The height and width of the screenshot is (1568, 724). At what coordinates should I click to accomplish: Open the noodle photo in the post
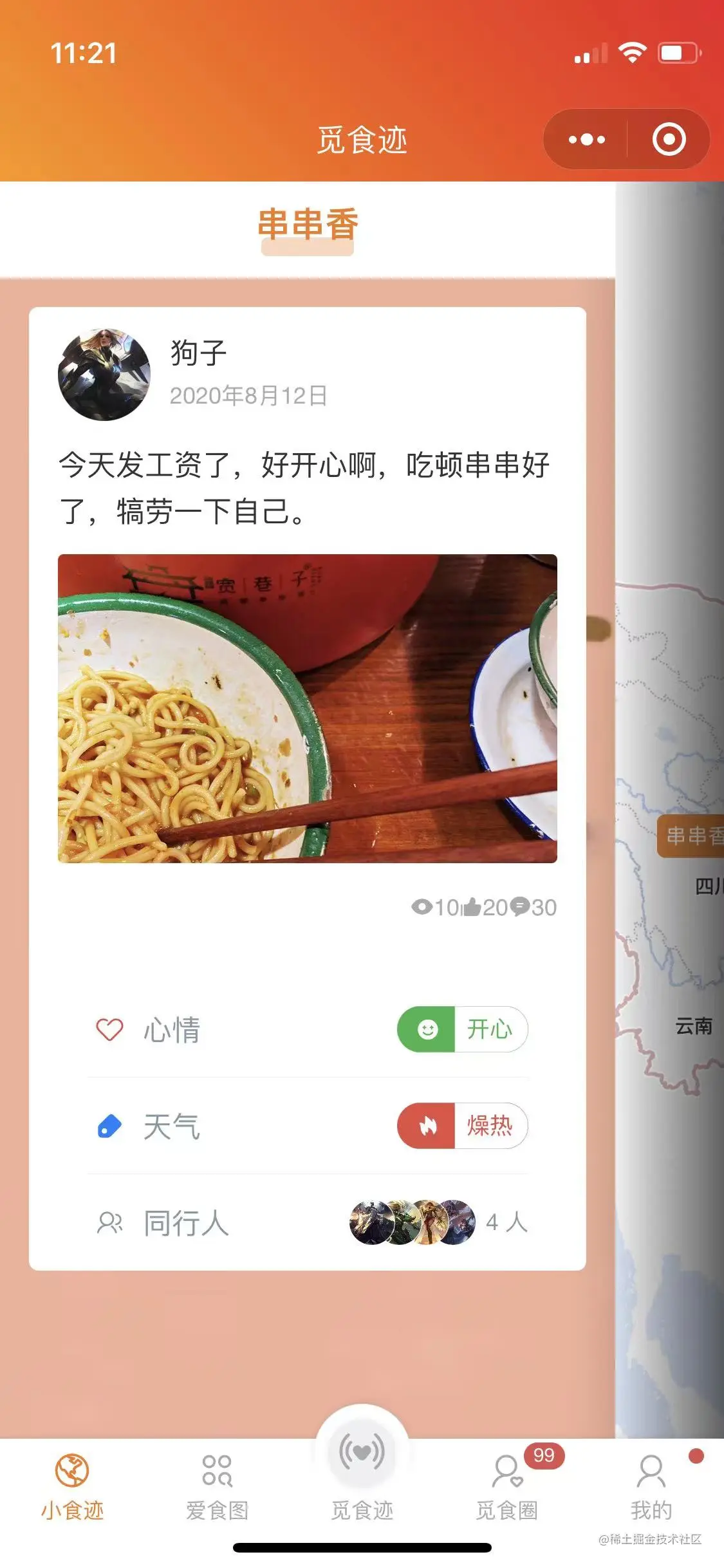pyautogui.click(x=307, y=708)
